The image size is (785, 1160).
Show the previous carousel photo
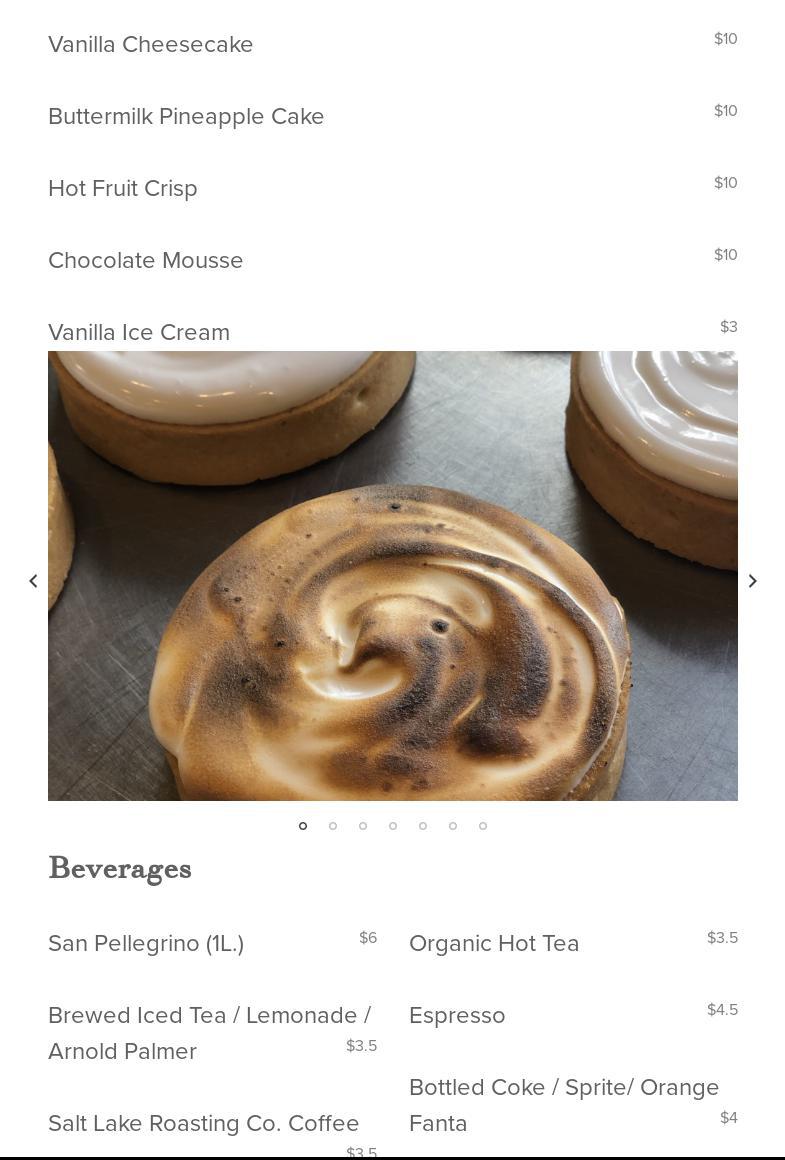tap(33, 581)
